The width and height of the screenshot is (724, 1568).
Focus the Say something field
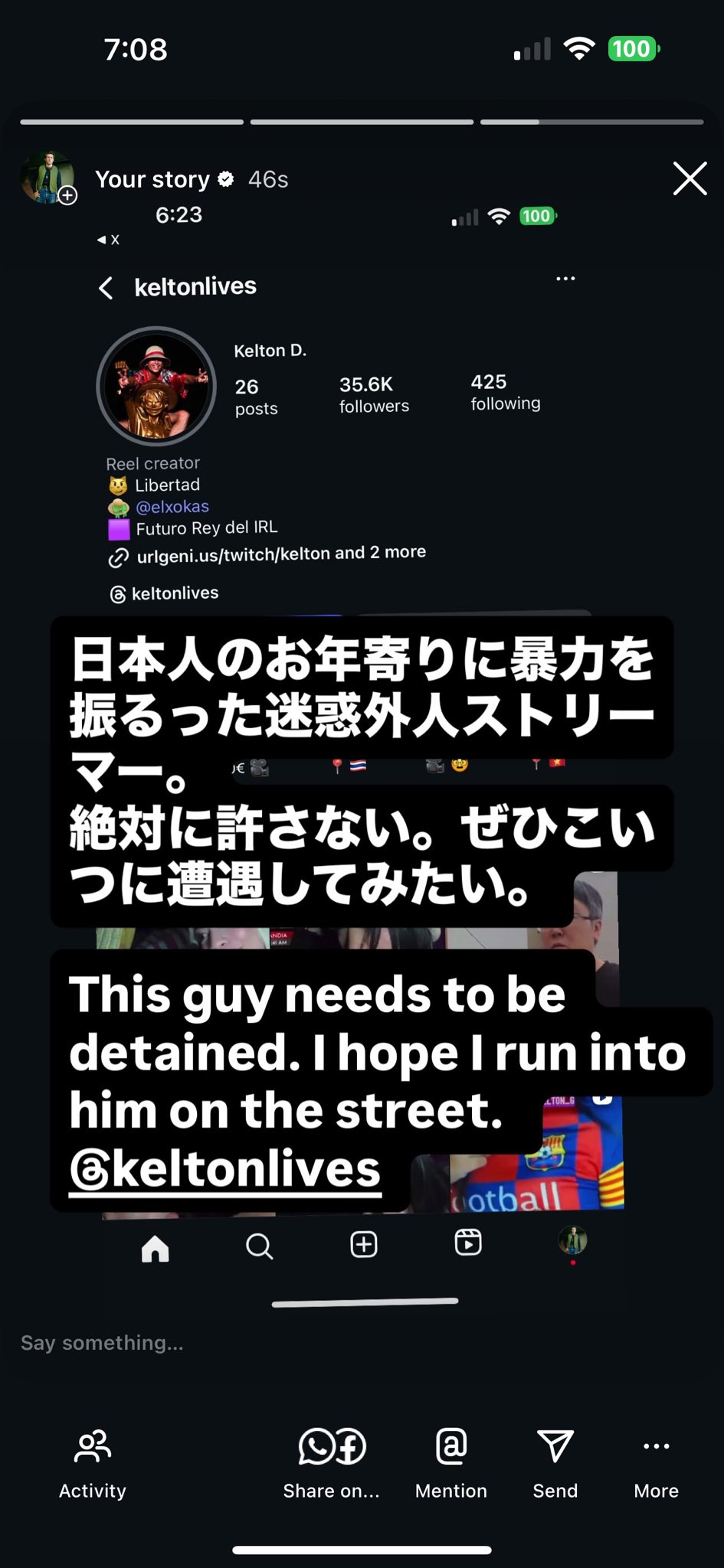click(362, 1342)
